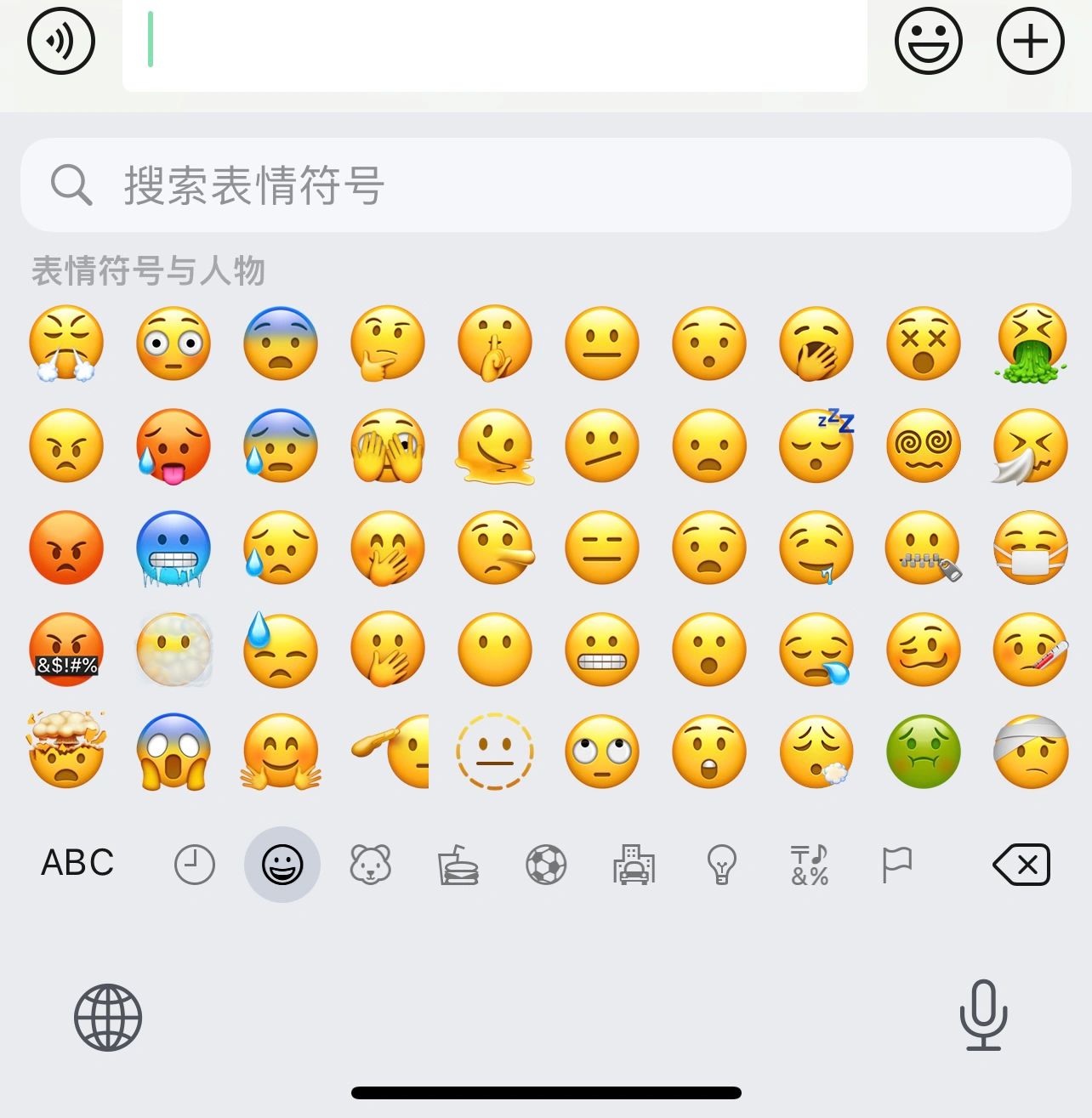The width and height of the screenshot is (1092, 1118).
Task: Select the symbols emoji category
Action: coord(809,865)
